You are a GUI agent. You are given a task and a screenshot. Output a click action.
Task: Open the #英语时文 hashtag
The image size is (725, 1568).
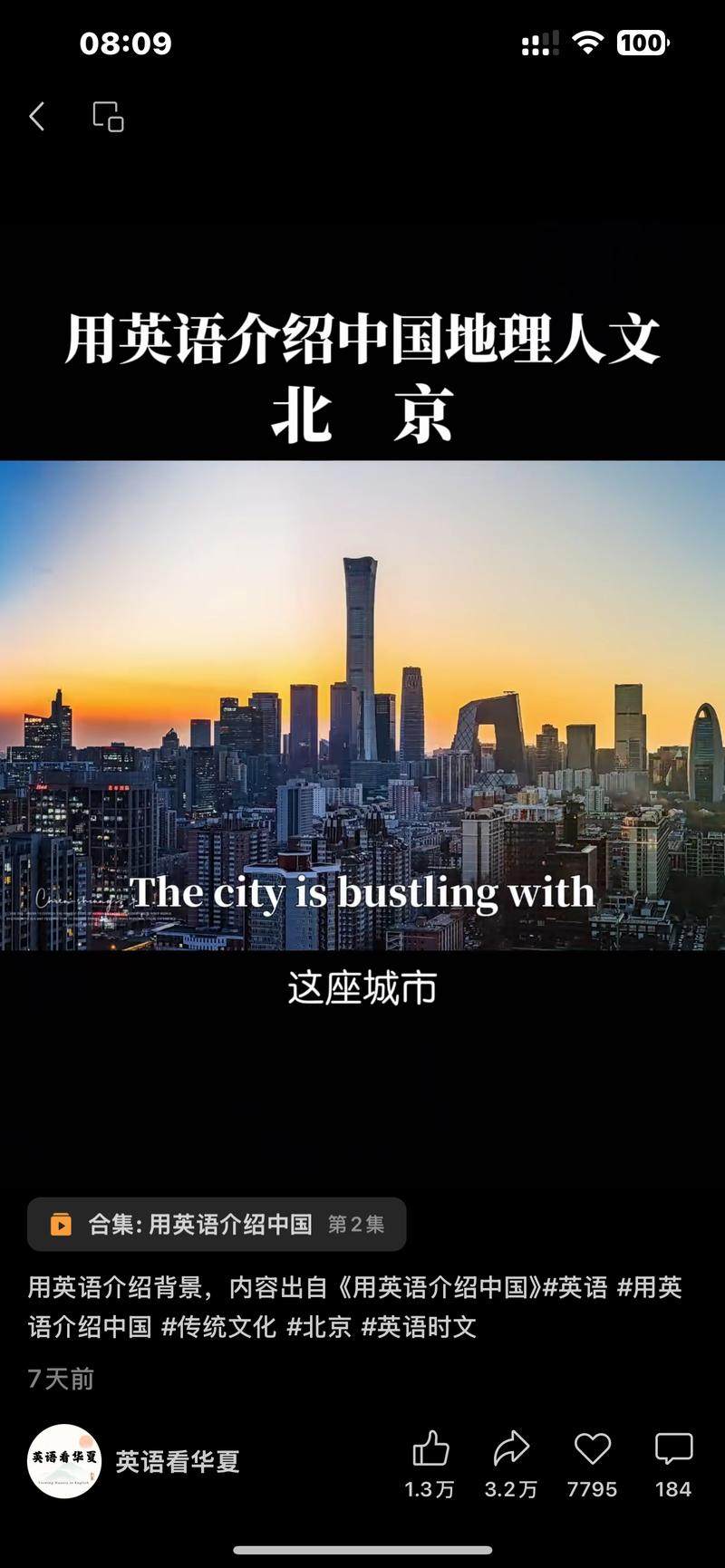419,1327
